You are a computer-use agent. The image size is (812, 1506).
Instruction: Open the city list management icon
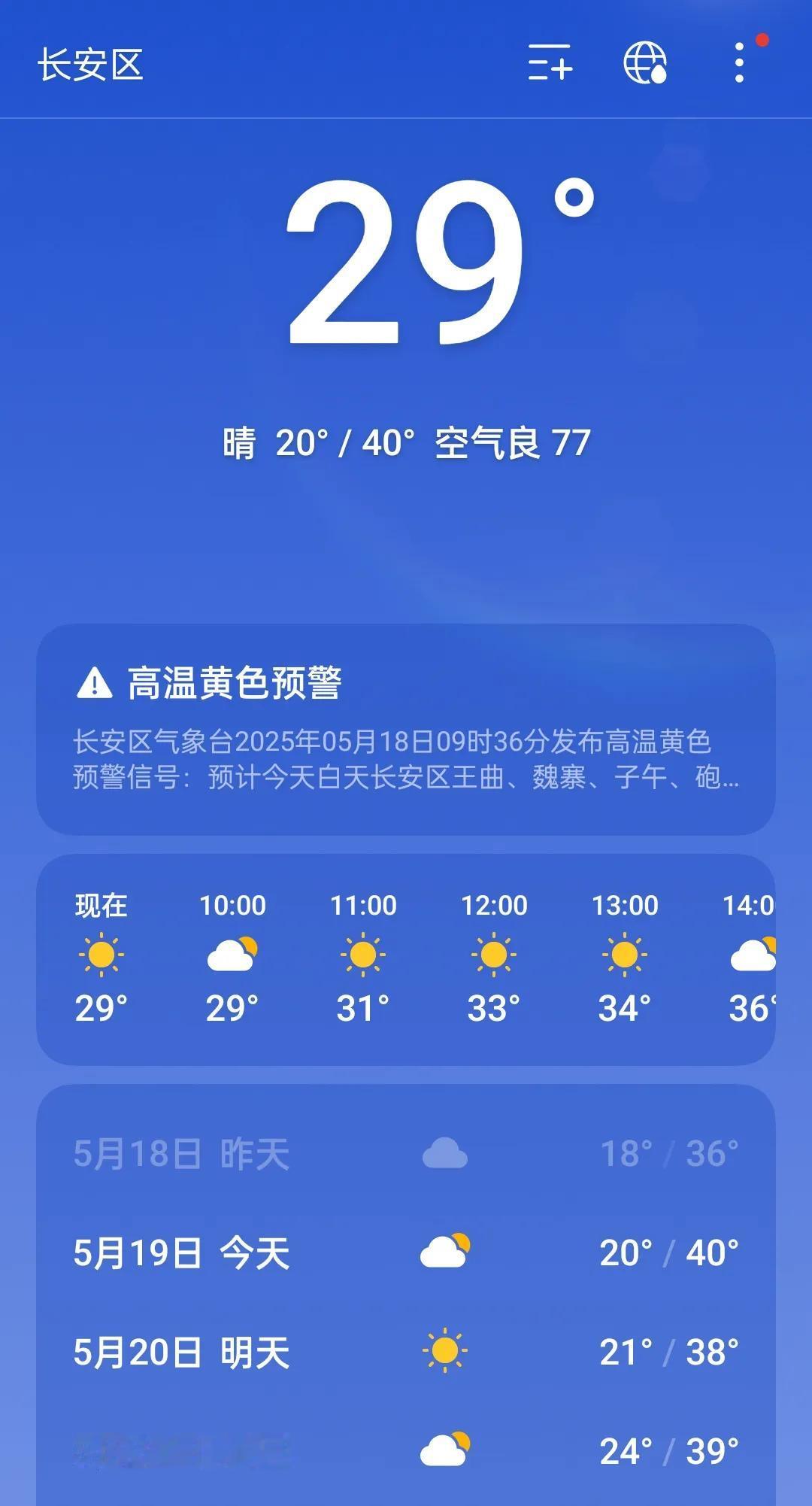tap(550, 62)
